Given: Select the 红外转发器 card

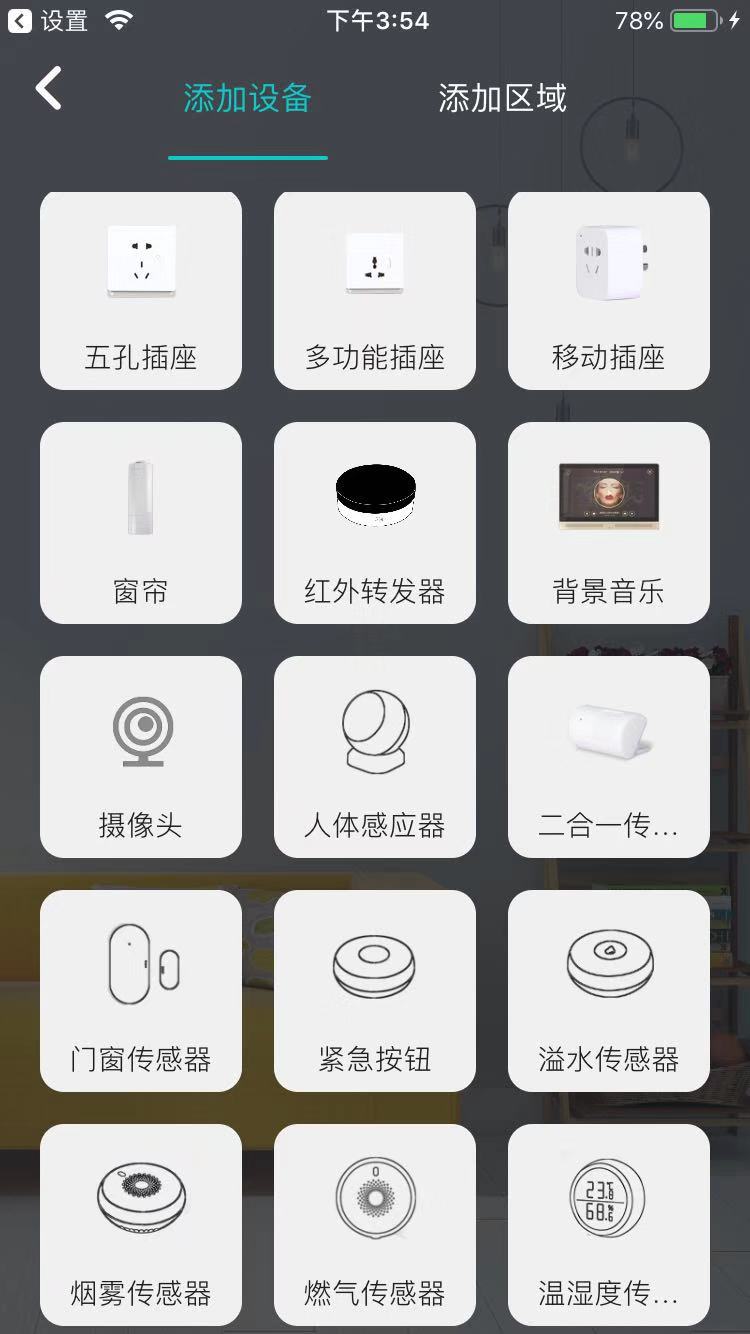Looking at the screenshot, I should tap(375, 523).
